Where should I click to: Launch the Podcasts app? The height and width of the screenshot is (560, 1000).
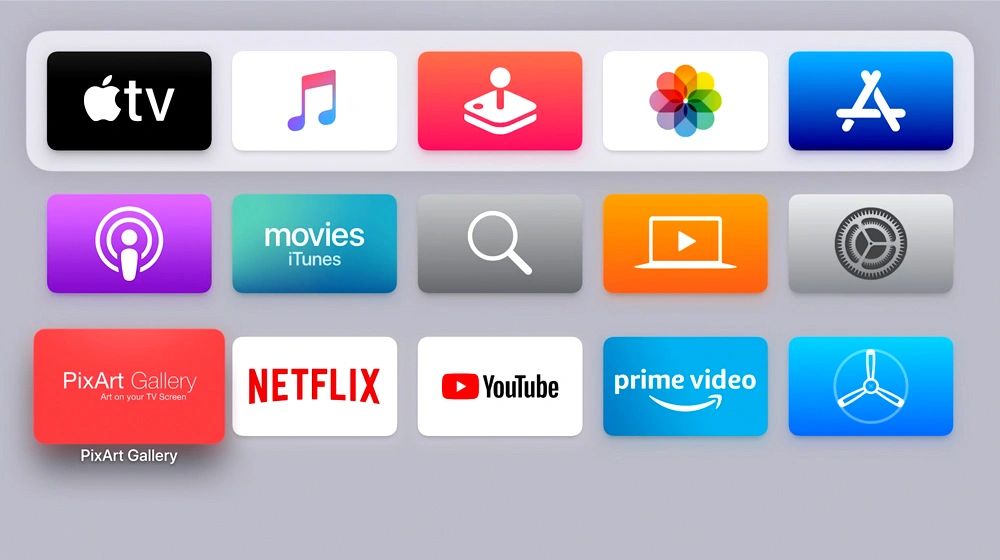pyautogui.click(x=129, y=243)
